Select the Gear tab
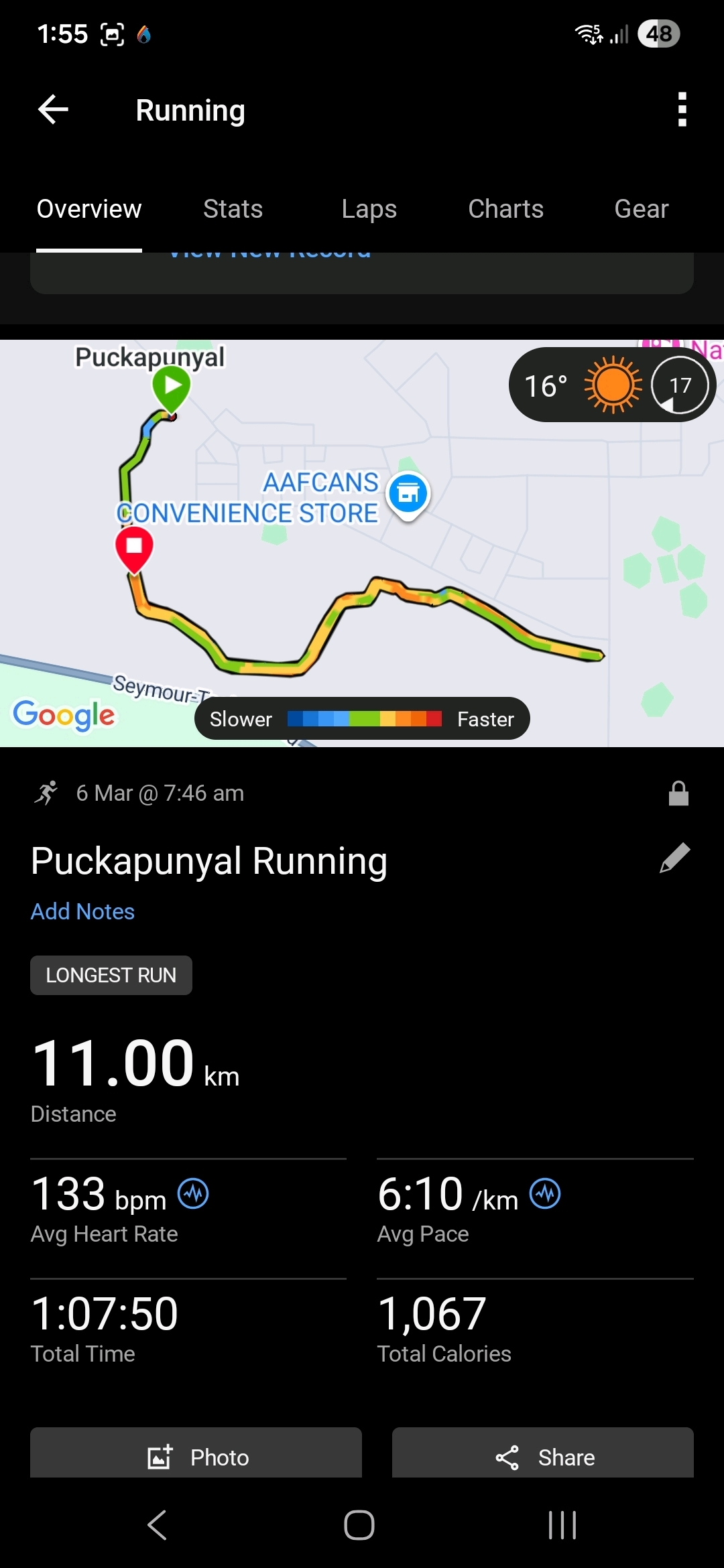Screen dimensions: 724x1568 tap(641, 209)
